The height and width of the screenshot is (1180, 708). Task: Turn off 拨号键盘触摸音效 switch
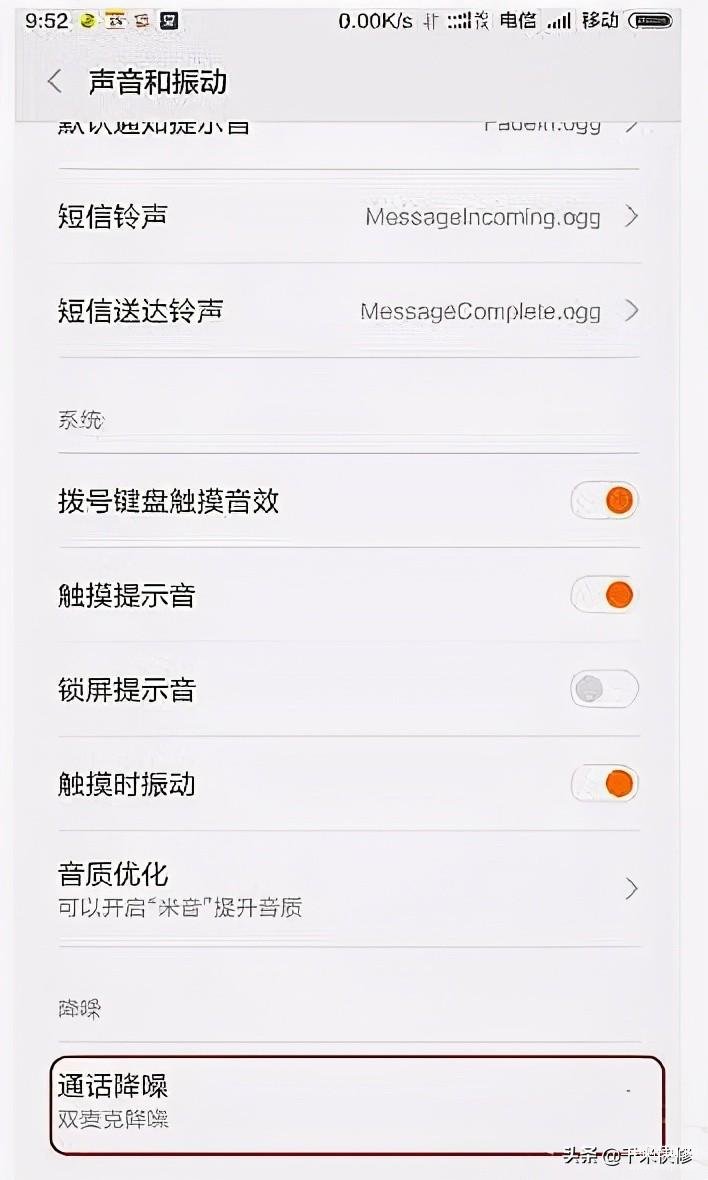point(604,500)
